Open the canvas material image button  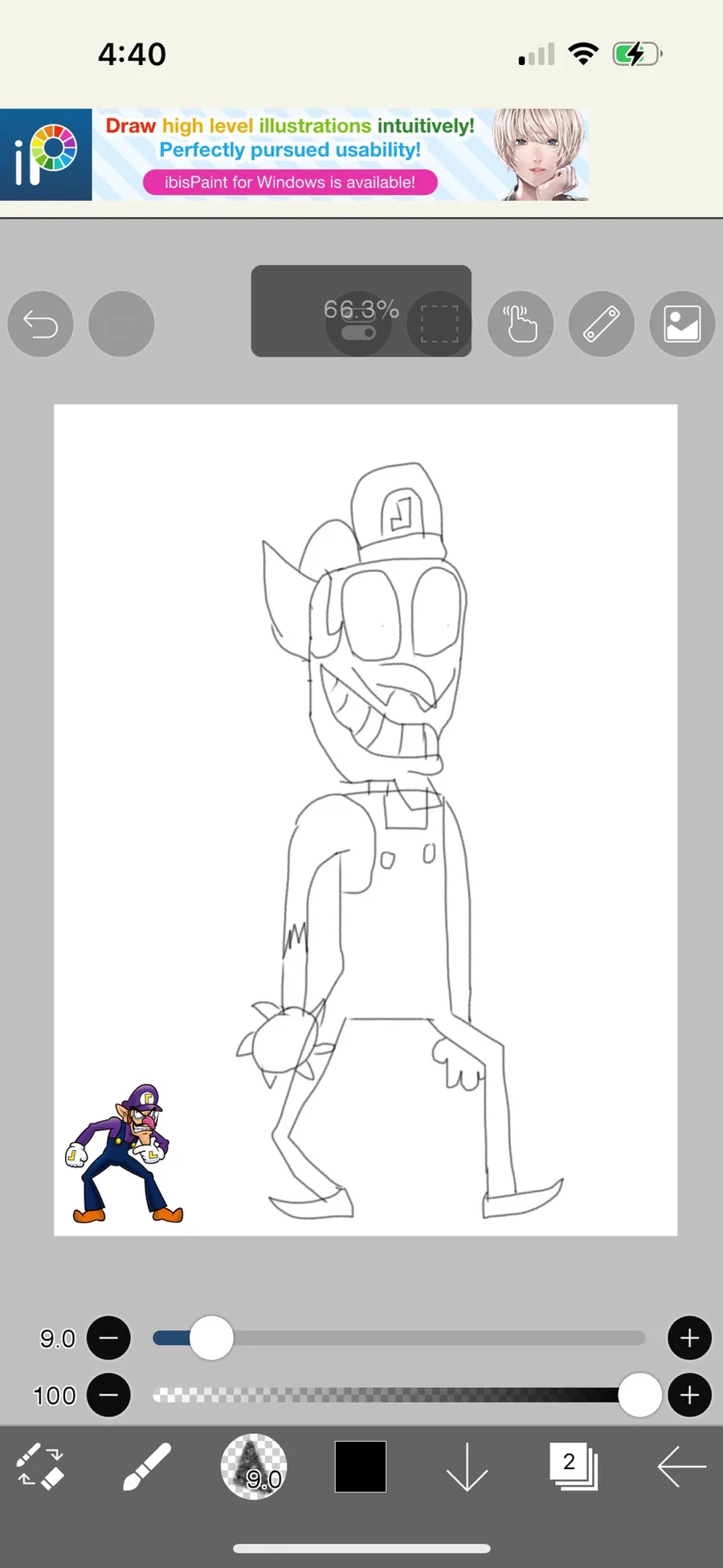(x=682, y=324)
